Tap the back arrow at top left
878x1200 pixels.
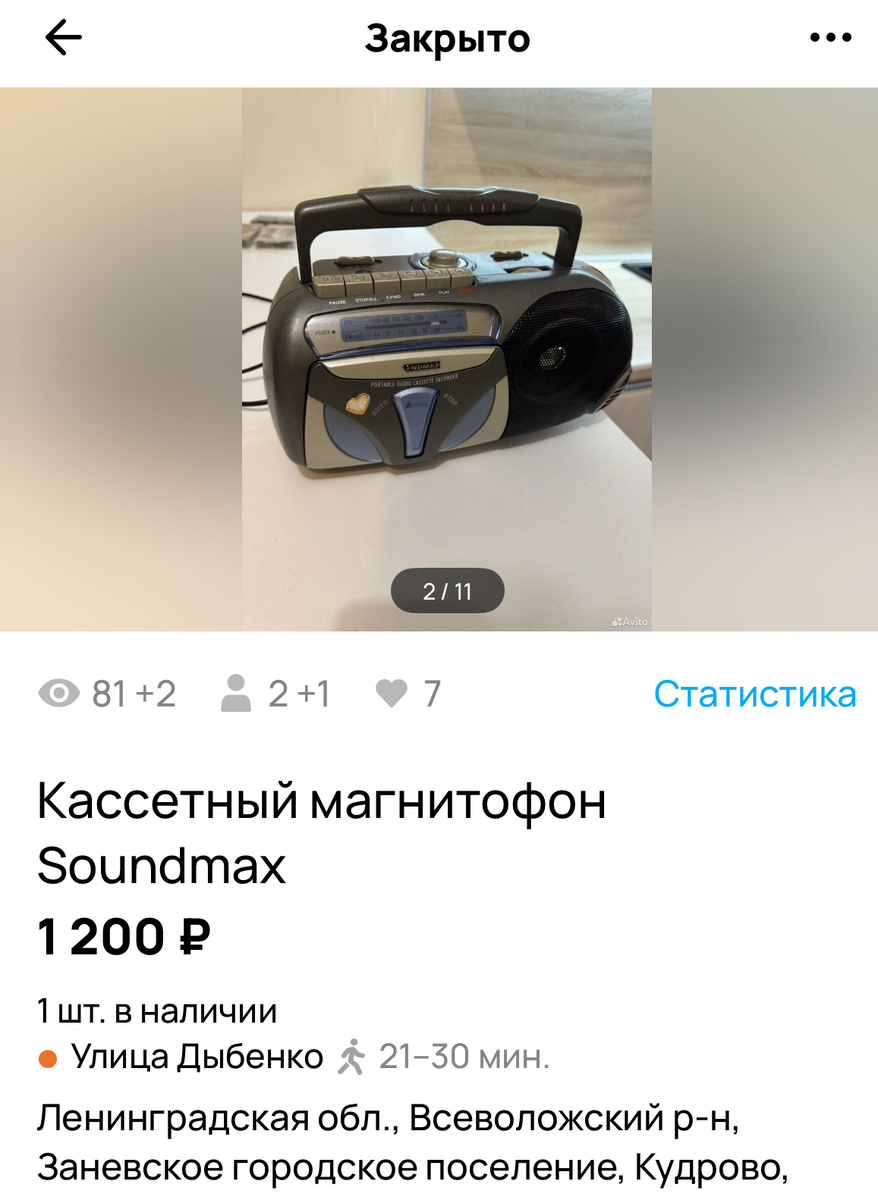click(x=62, y=39)
